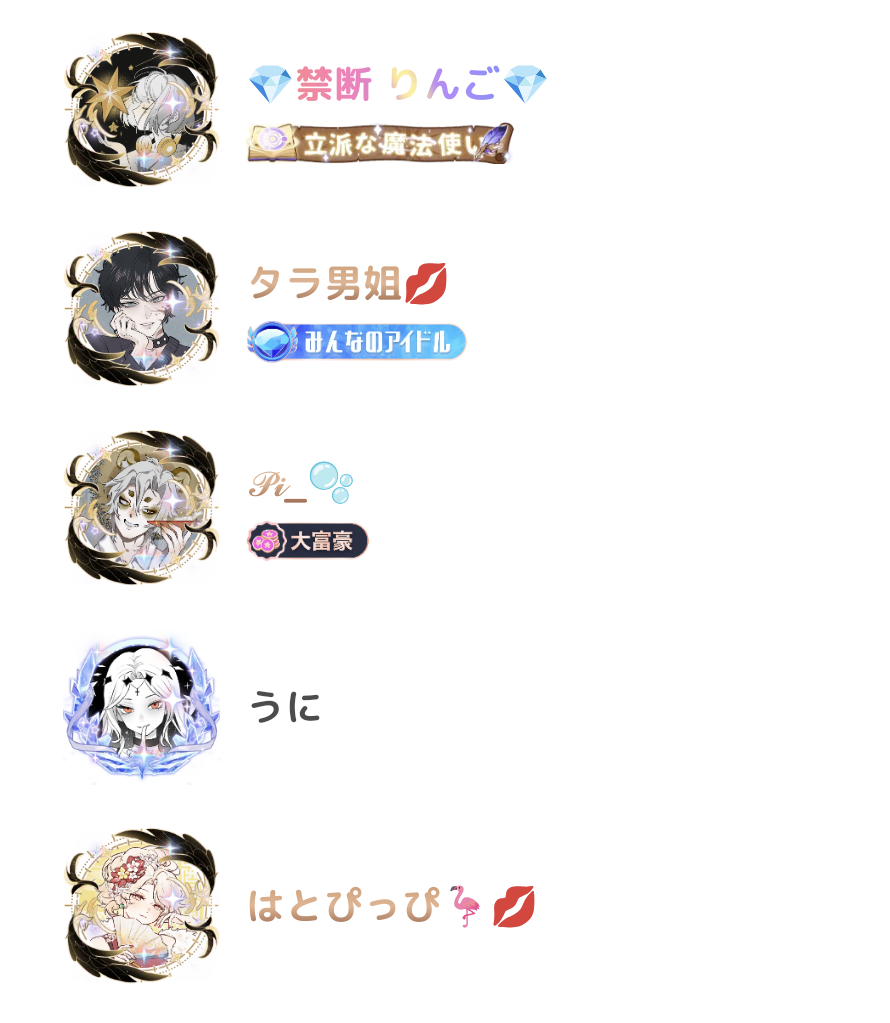Viewport: 890px width, 1023px height.
Task: Select the user タラ男姐
Action: [x=326, y=284]
